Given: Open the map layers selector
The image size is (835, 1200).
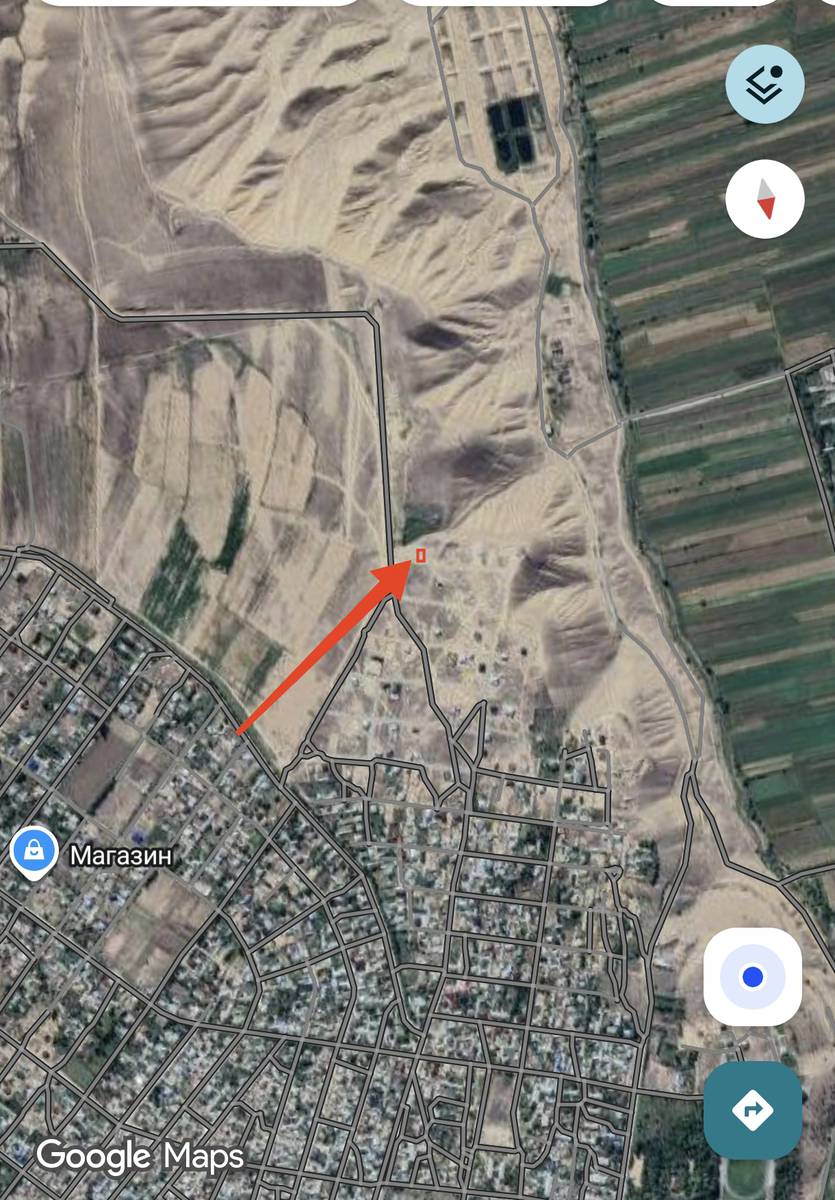Looking at the screenshot, I should point(764,84).
